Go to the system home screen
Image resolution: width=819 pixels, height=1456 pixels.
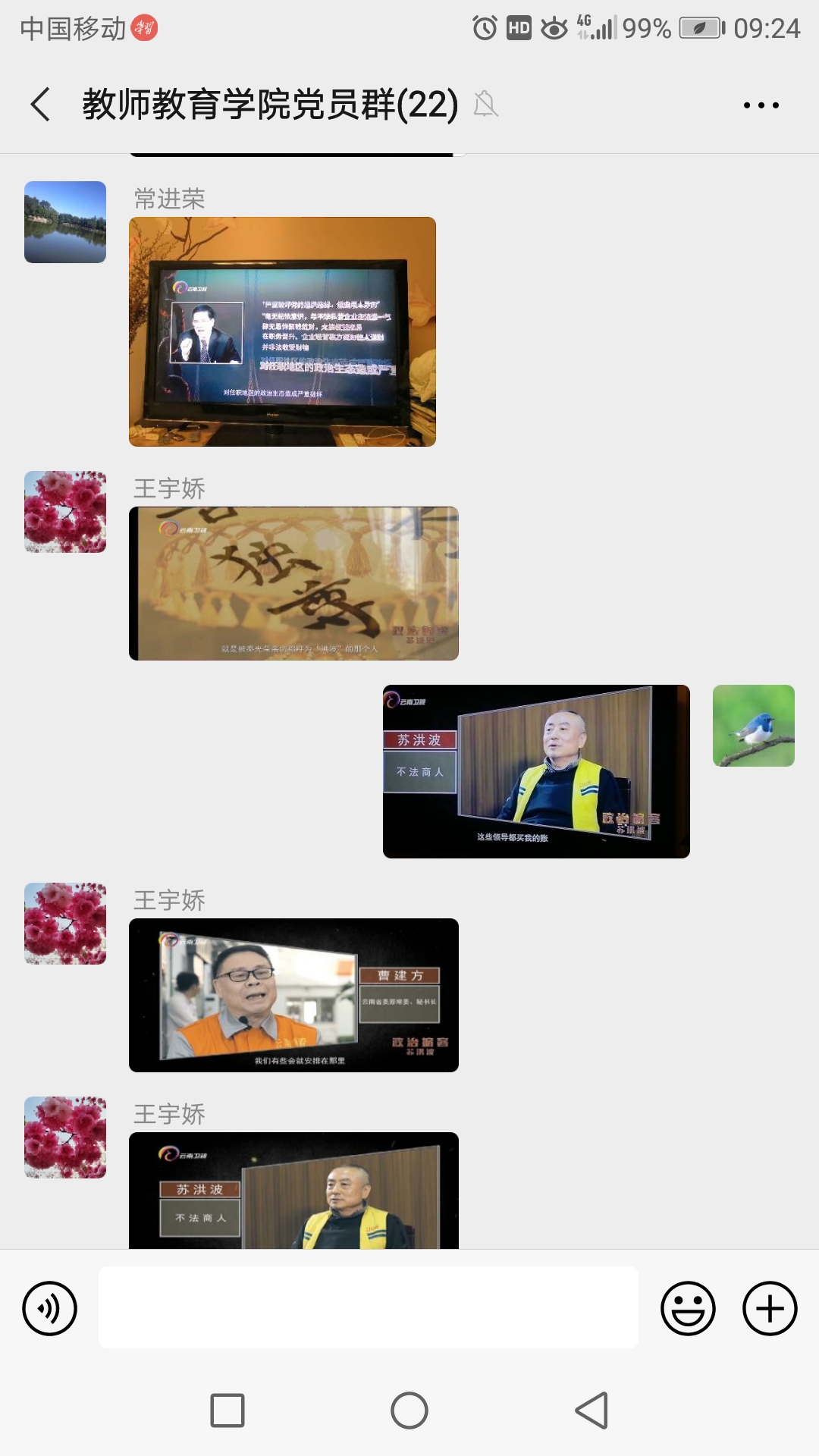click(409, 1410)
